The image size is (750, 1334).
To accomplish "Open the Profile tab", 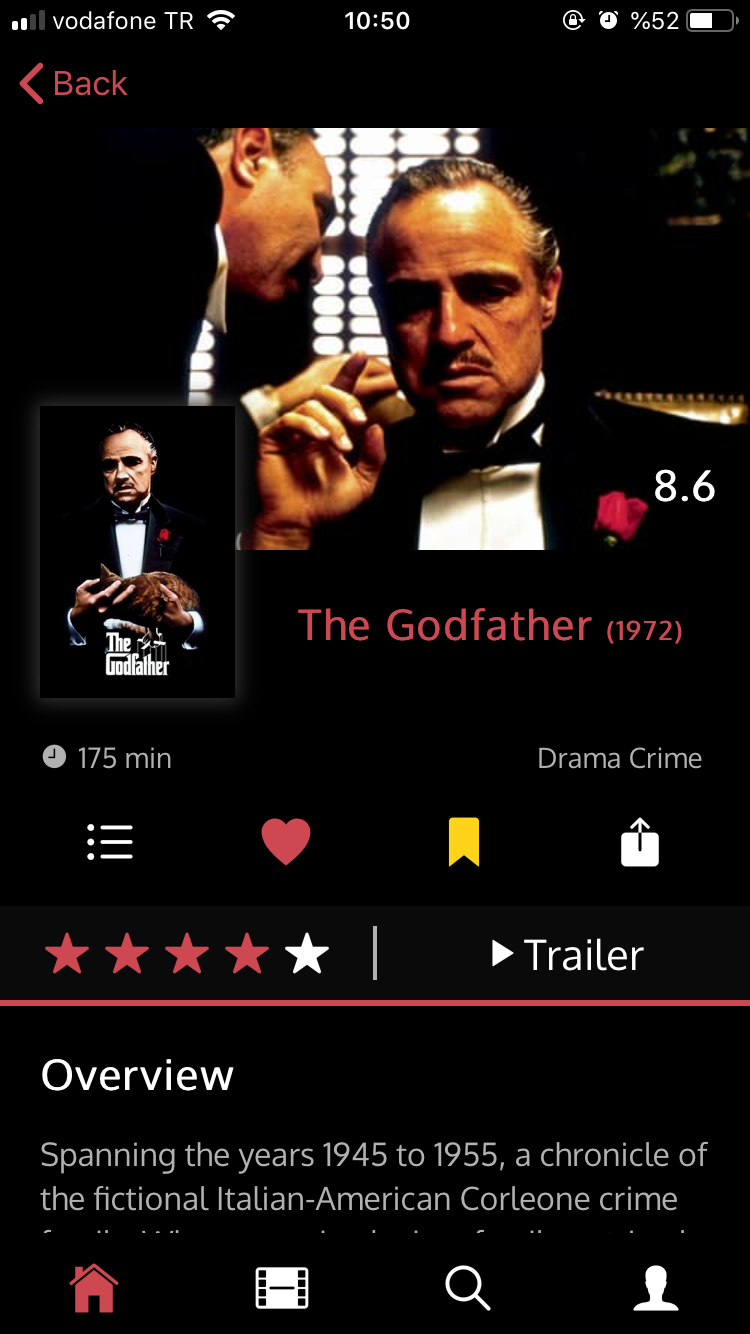I will click(x=656, y=1288).
